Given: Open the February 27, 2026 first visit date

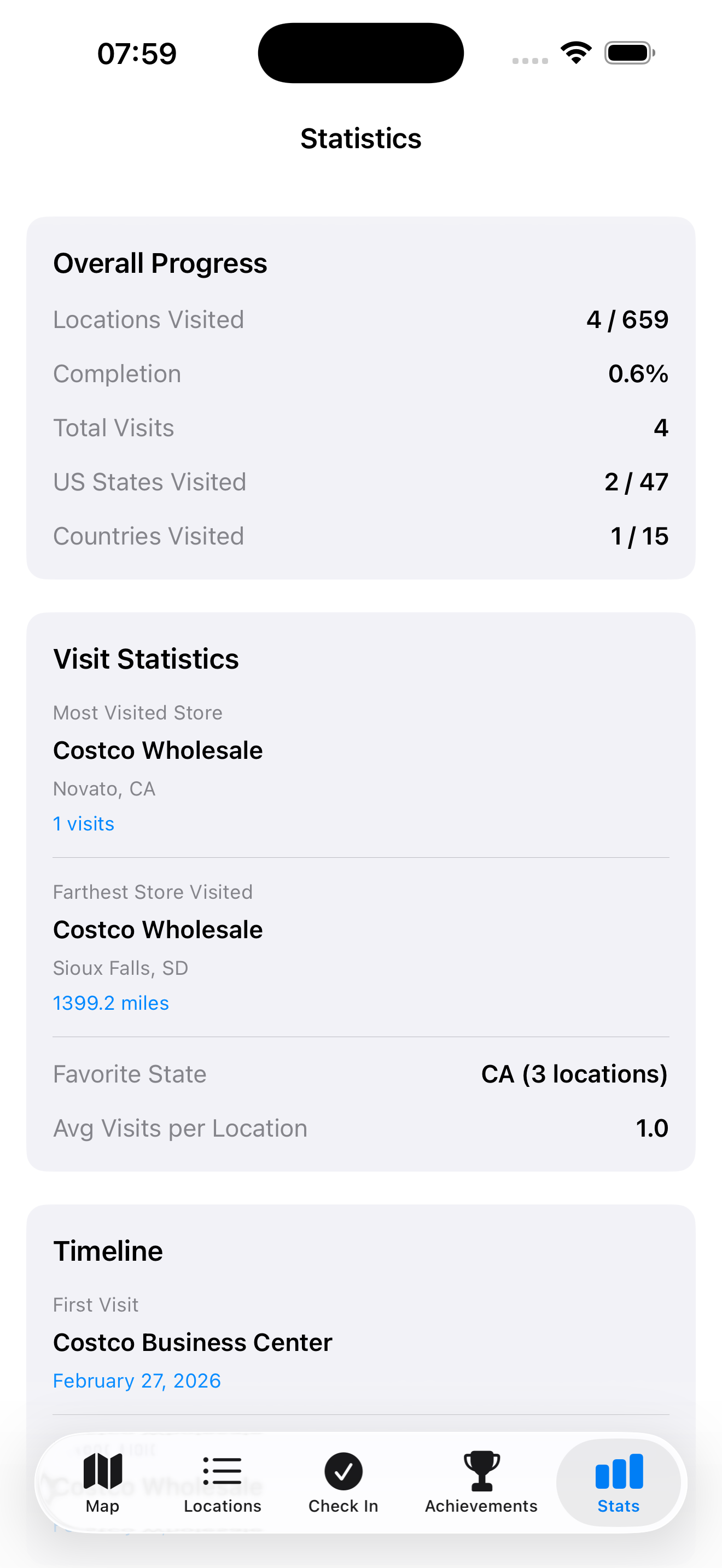Looking at the screenshot, I should [x=137, y=1380].
